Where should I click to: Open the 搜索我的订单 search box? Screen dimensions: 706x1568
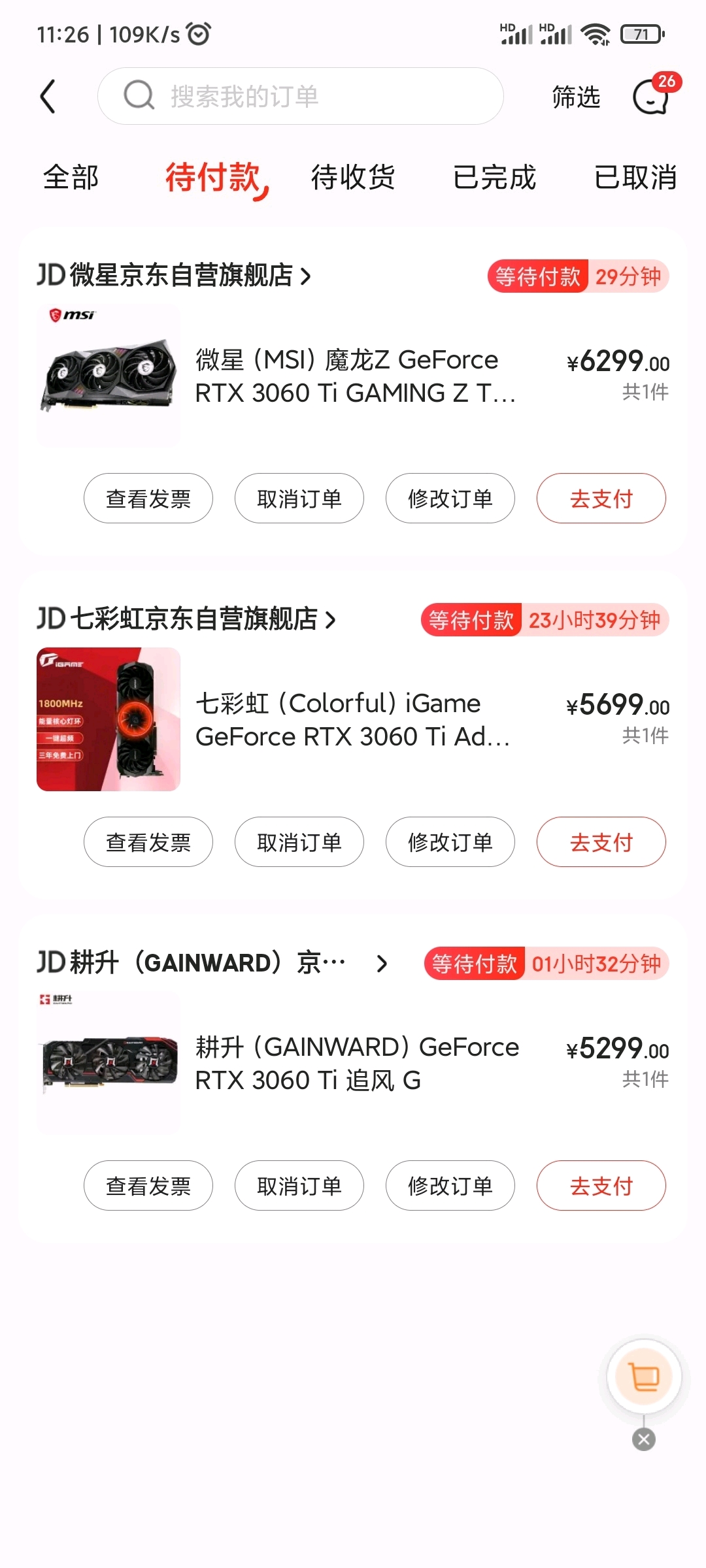pyautogui.click(x=300, y=96)
